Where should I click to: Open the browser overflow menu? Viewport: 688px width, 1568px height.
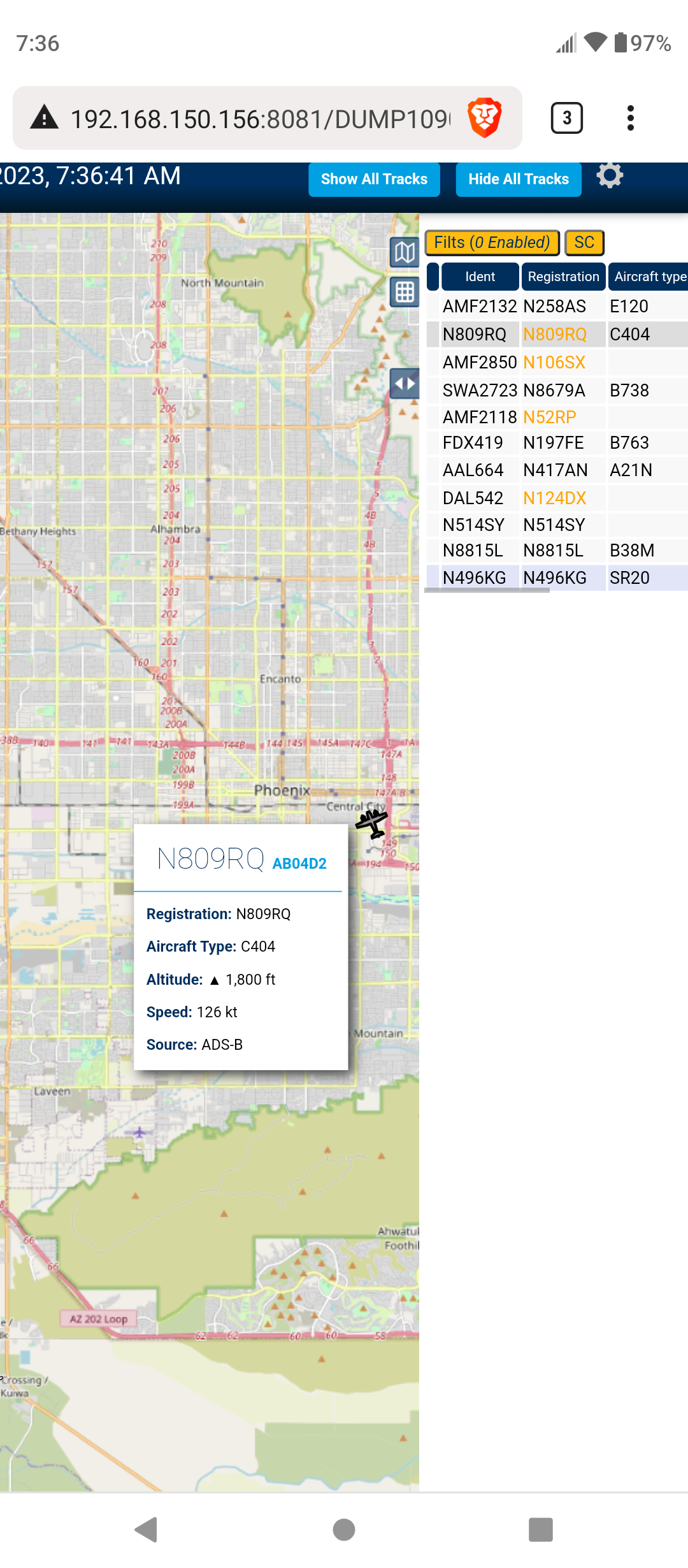coord(630,118)
